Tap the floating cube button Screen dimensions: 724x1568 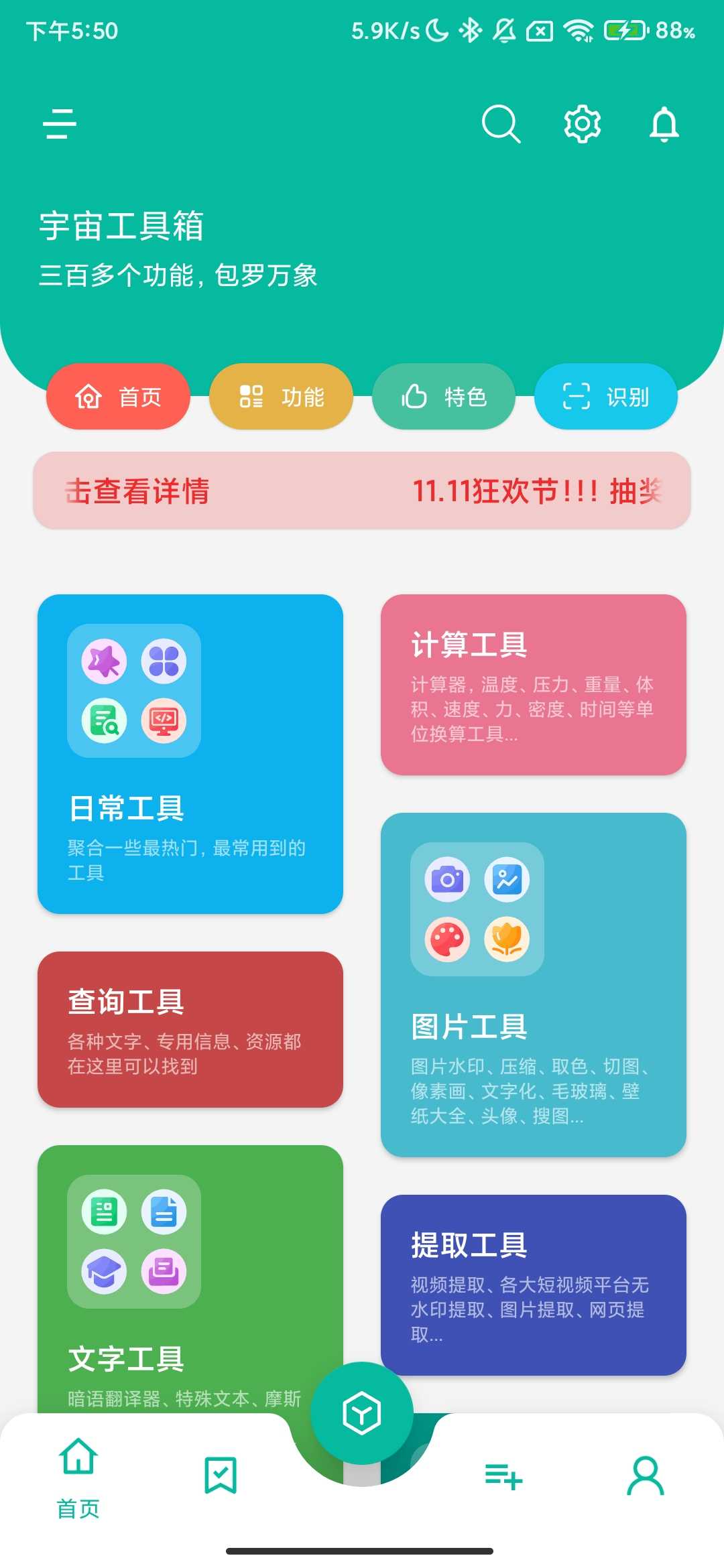click(x=362, y=1413)
